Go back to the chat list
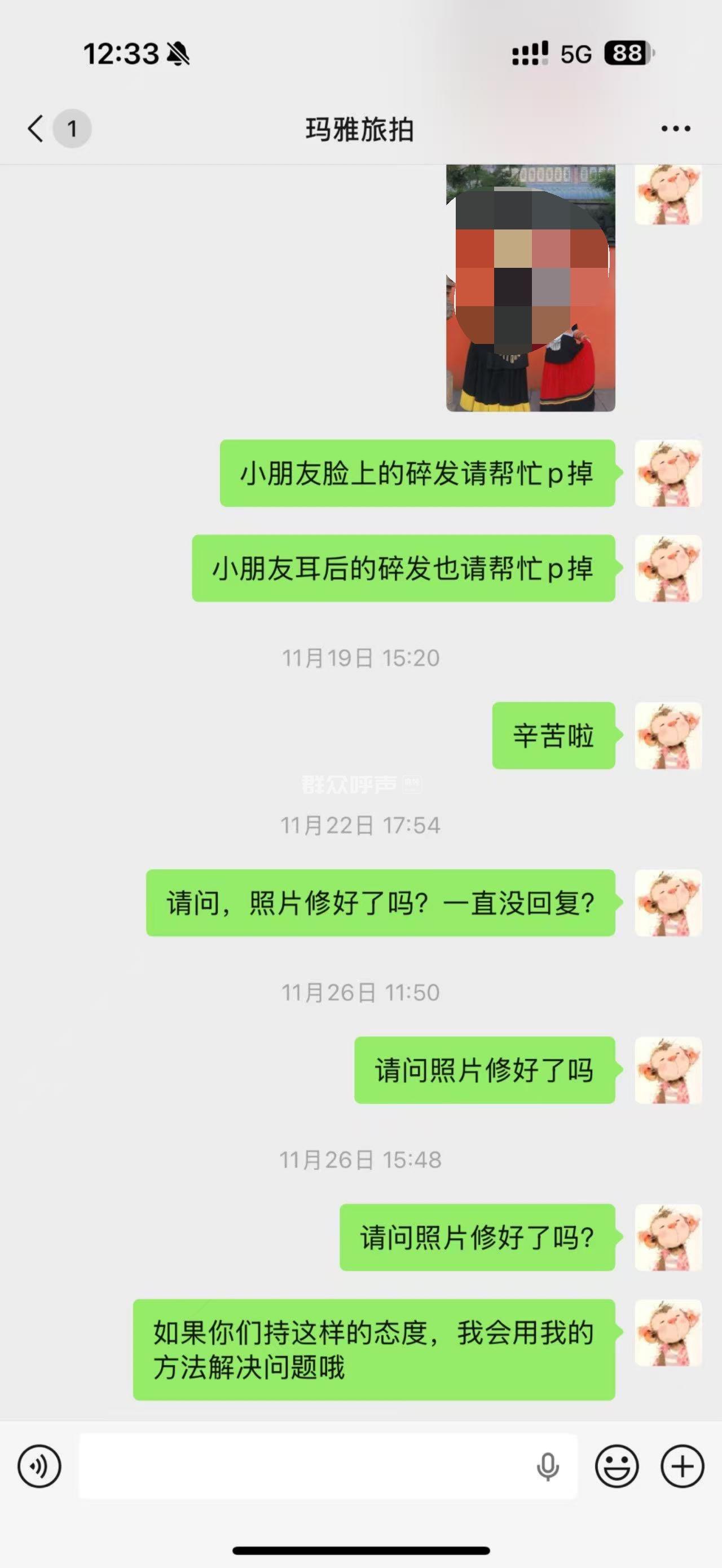The width and height of the screenshot is (722, 1568). pos(37,129)
